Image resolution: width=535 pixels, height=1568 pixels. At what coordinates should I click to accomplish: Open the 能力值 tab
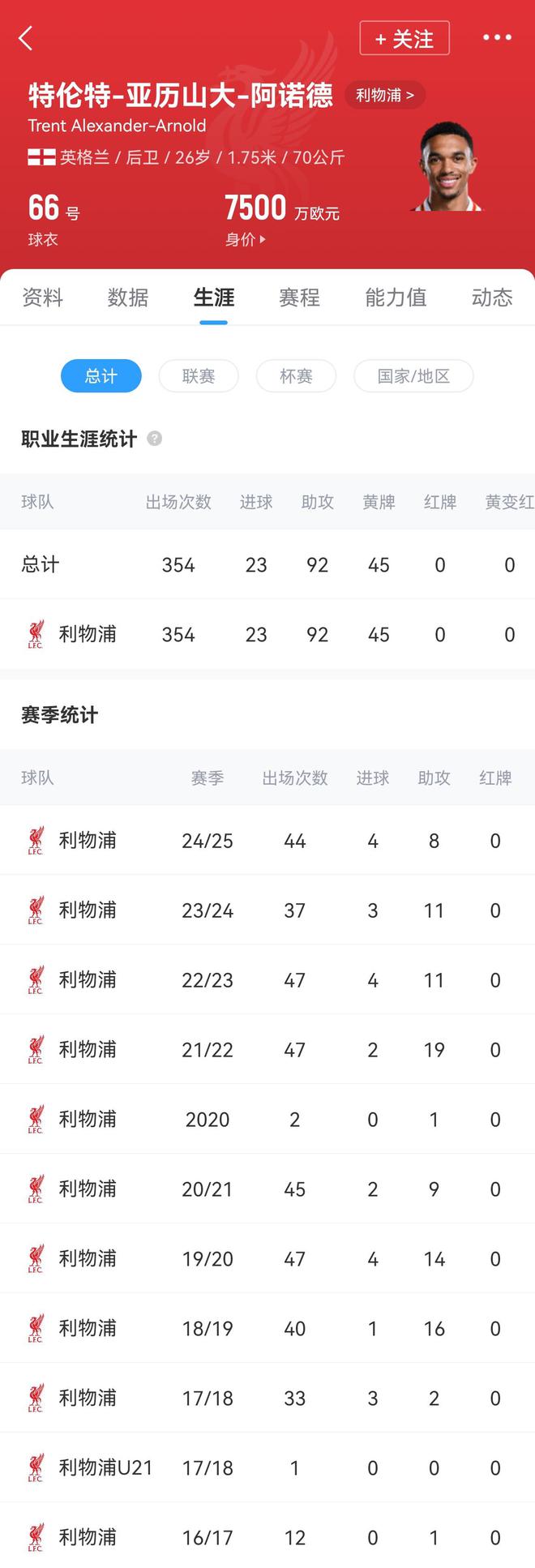(x=396, y=298)
